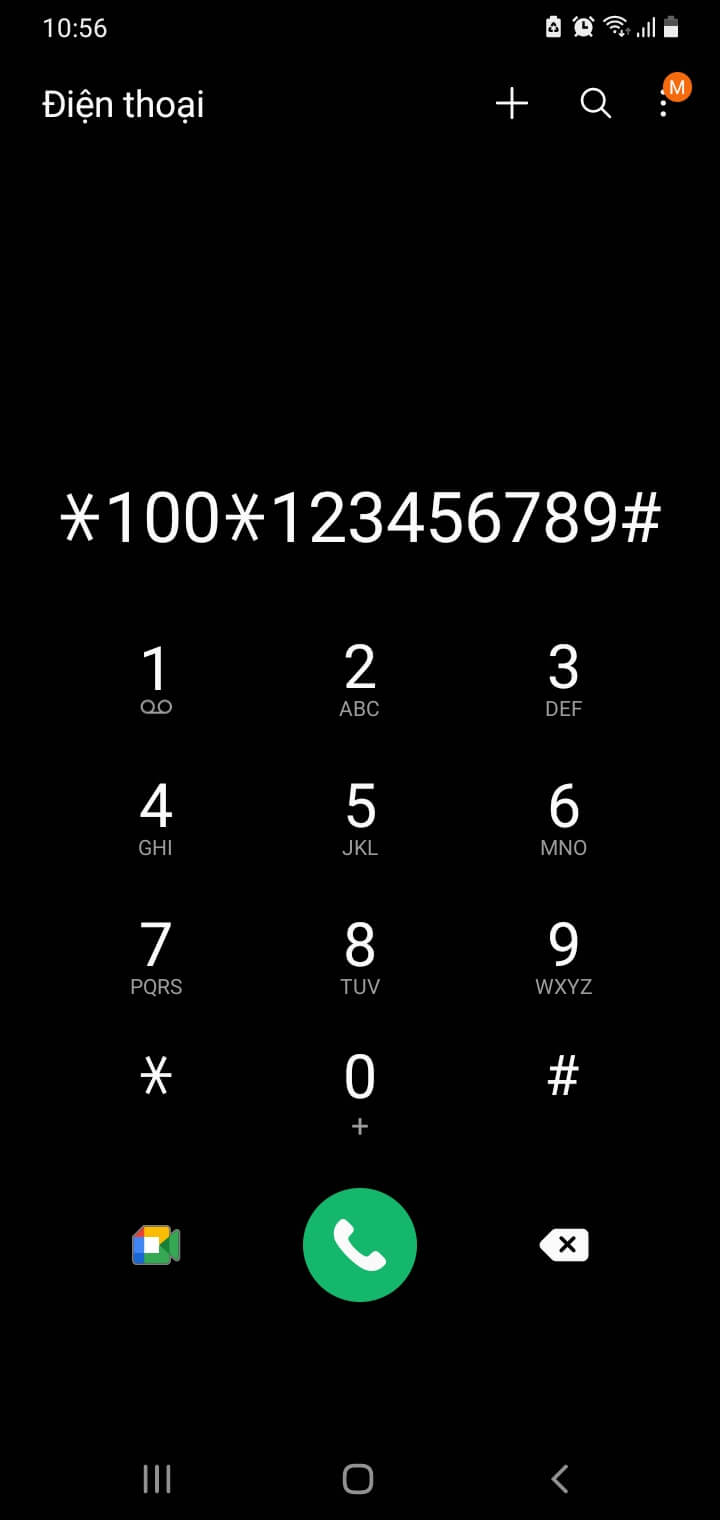The height and width of the screenshot is (1520, 720).
Task: Tap the 0 plus key
Action: (360, 1092)
